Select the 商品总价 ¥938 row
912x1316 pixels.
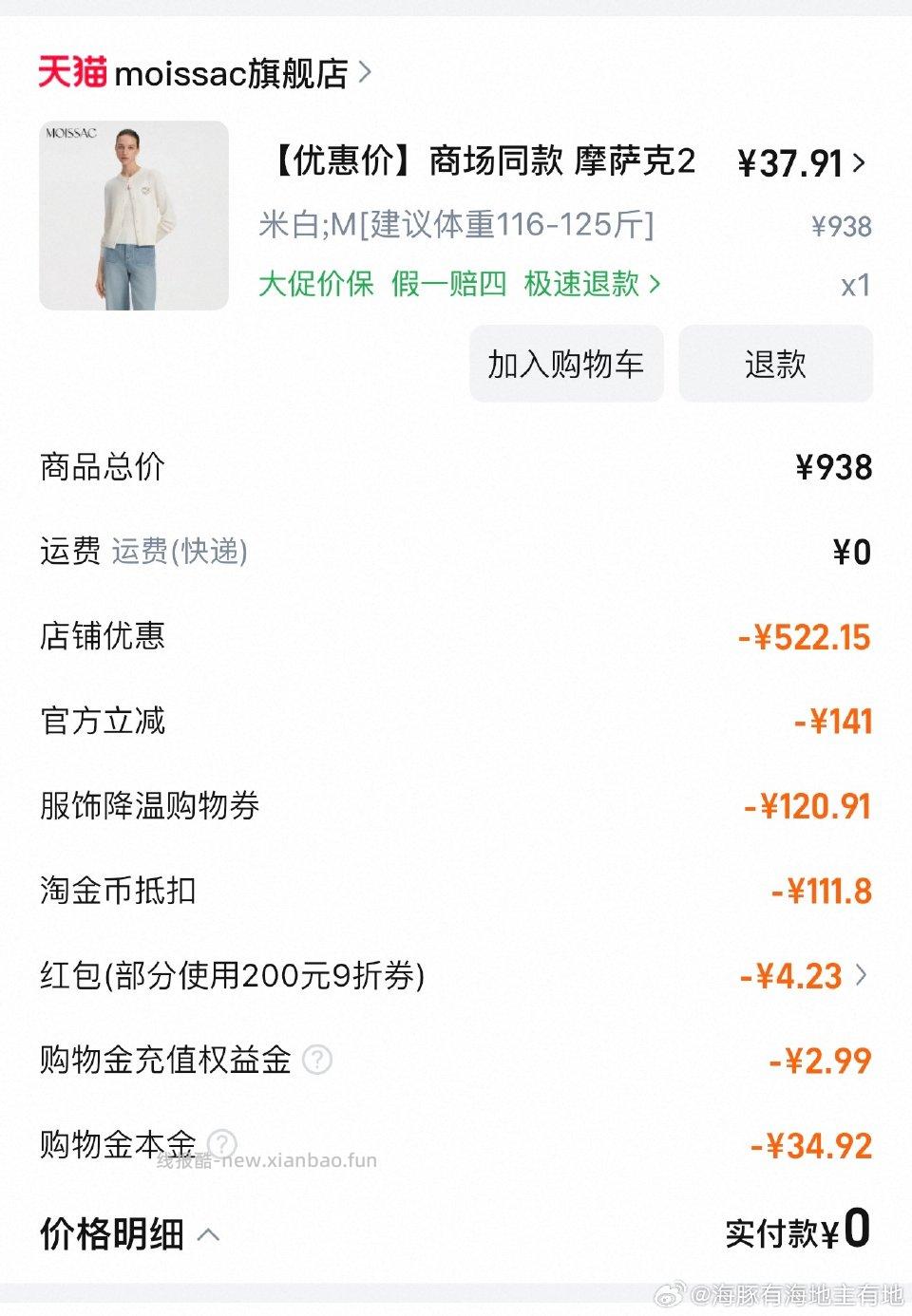coord(456,467)
